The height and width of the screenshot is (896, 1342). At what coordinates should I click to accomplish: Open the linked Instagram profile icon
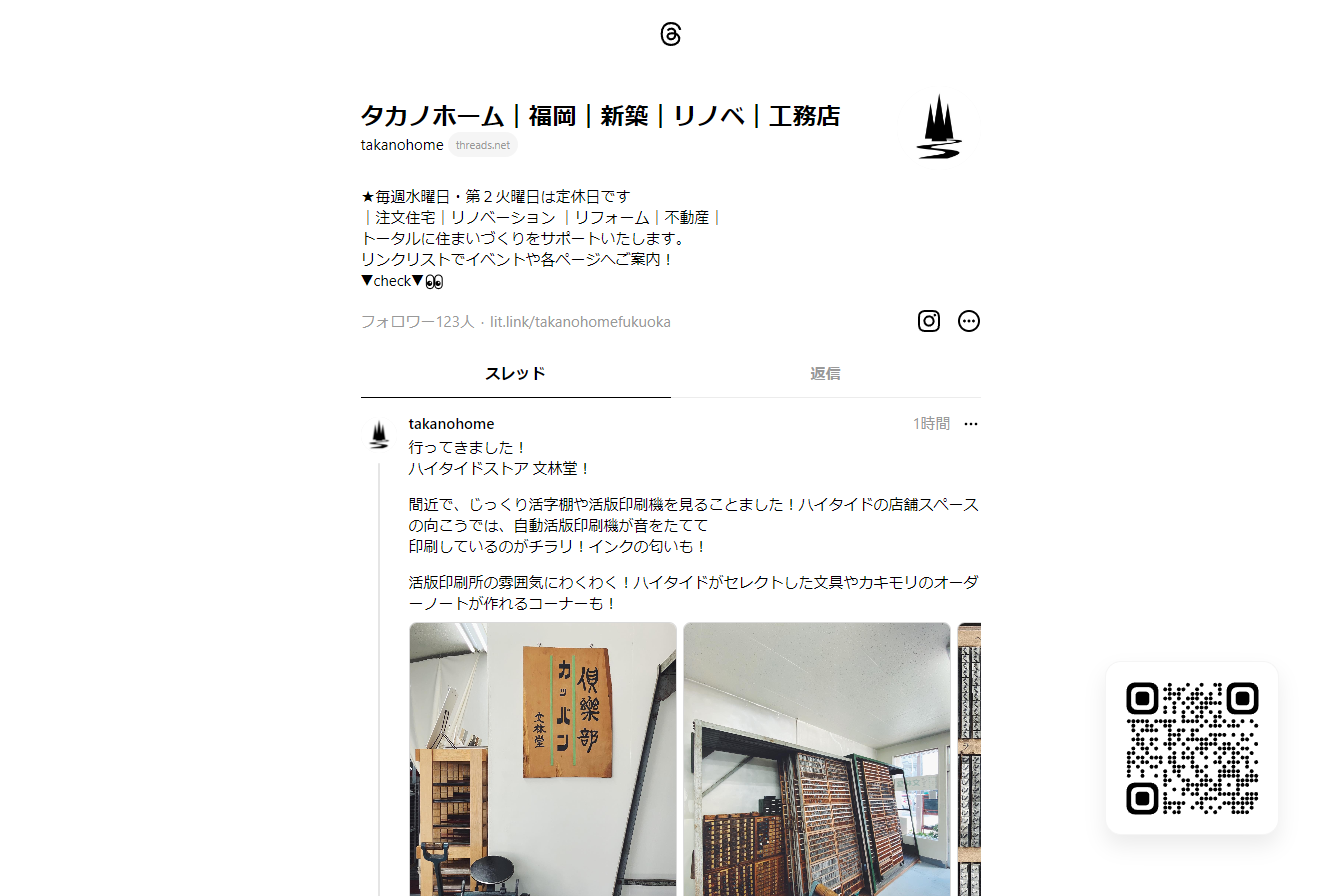[929, 321]
